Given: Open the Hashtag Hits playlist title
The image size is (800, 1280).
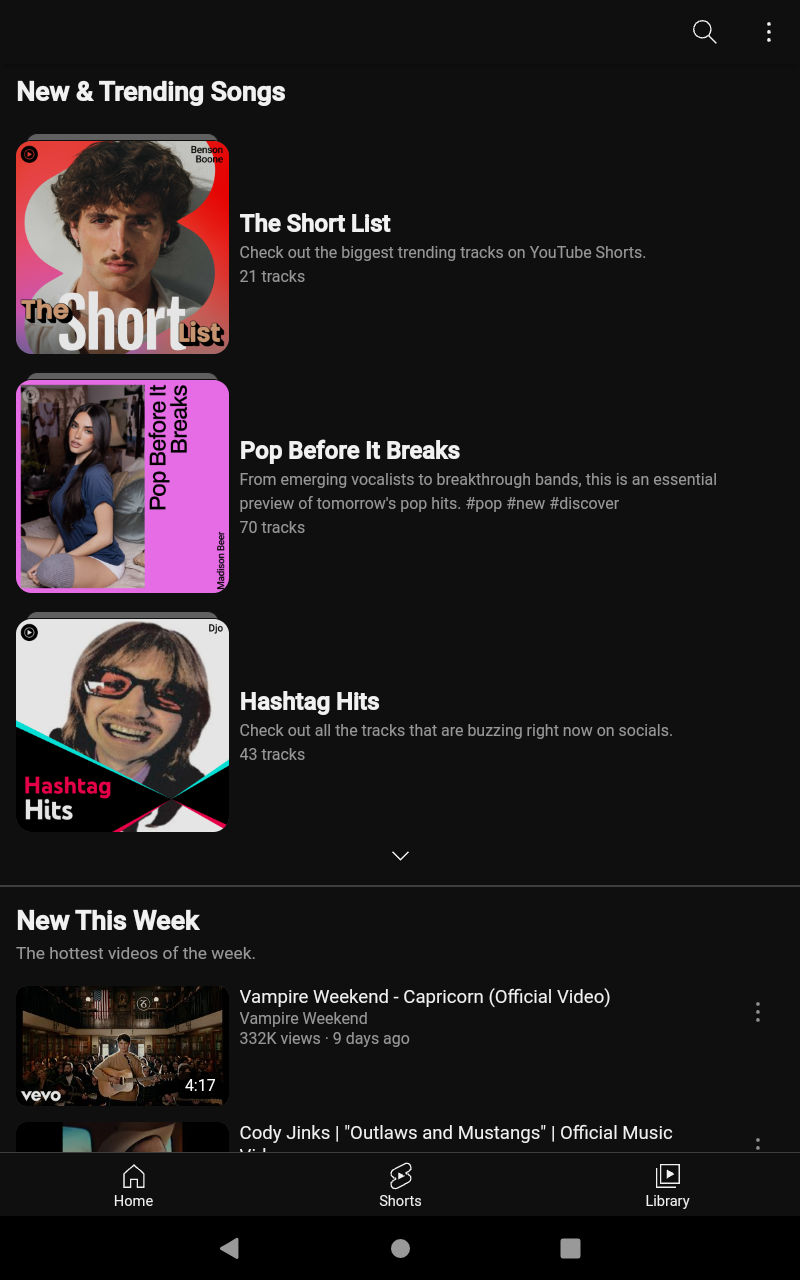Looking at the screenshot, I should click(x=309, y=701).
